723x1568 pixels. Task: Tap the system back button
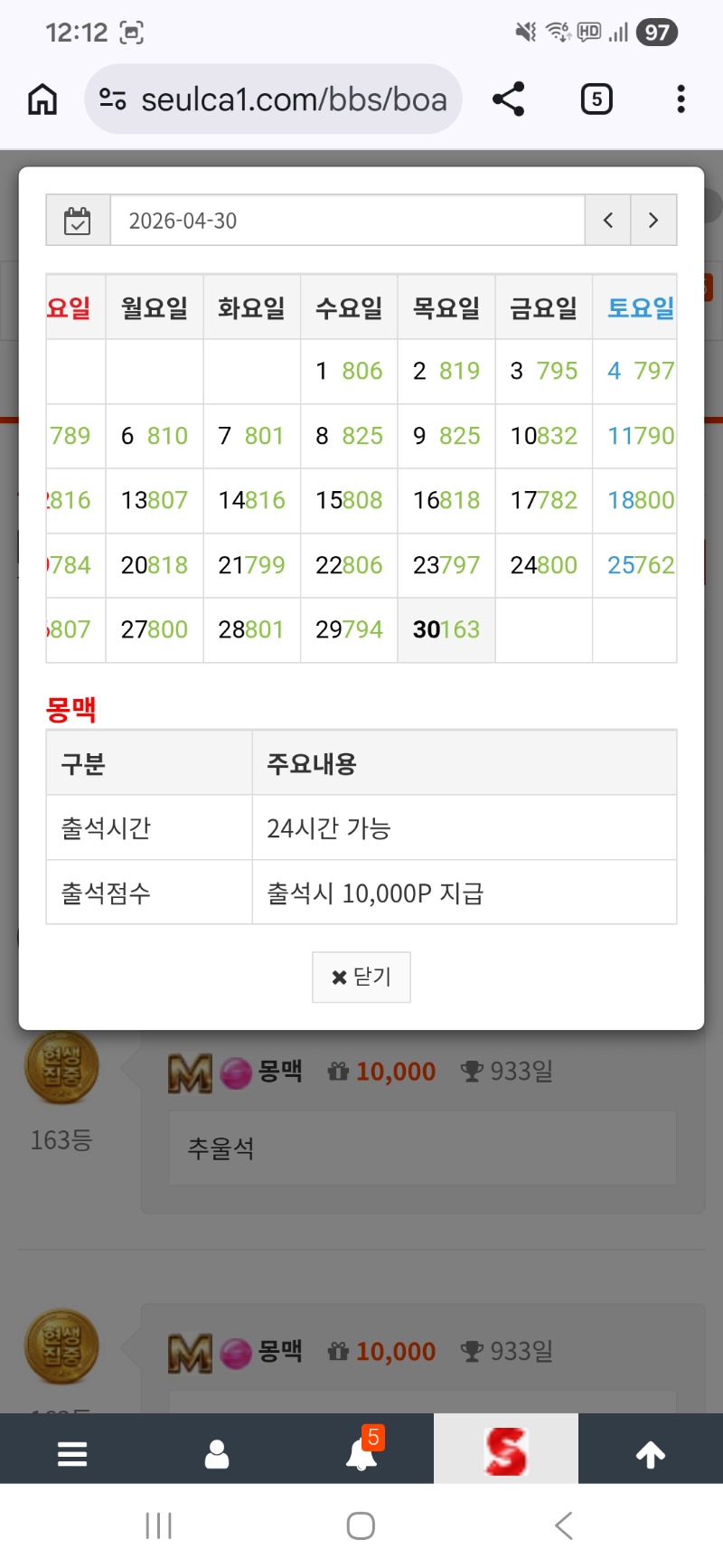564,1525
